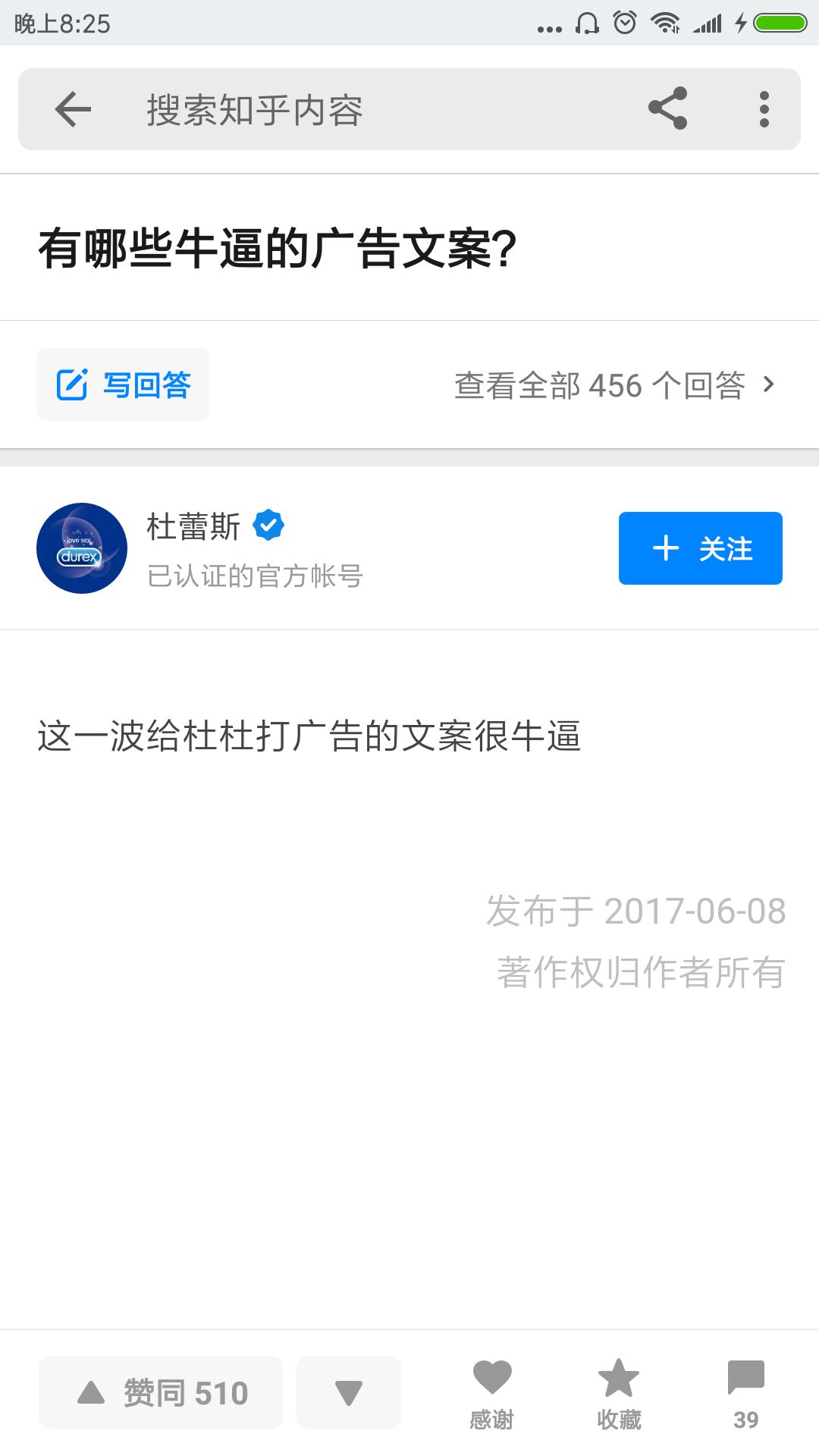The width and height of the screenshot is (819, 1456).
Task: Tap 写回答 to write an answer
Action: coord(124,384)
